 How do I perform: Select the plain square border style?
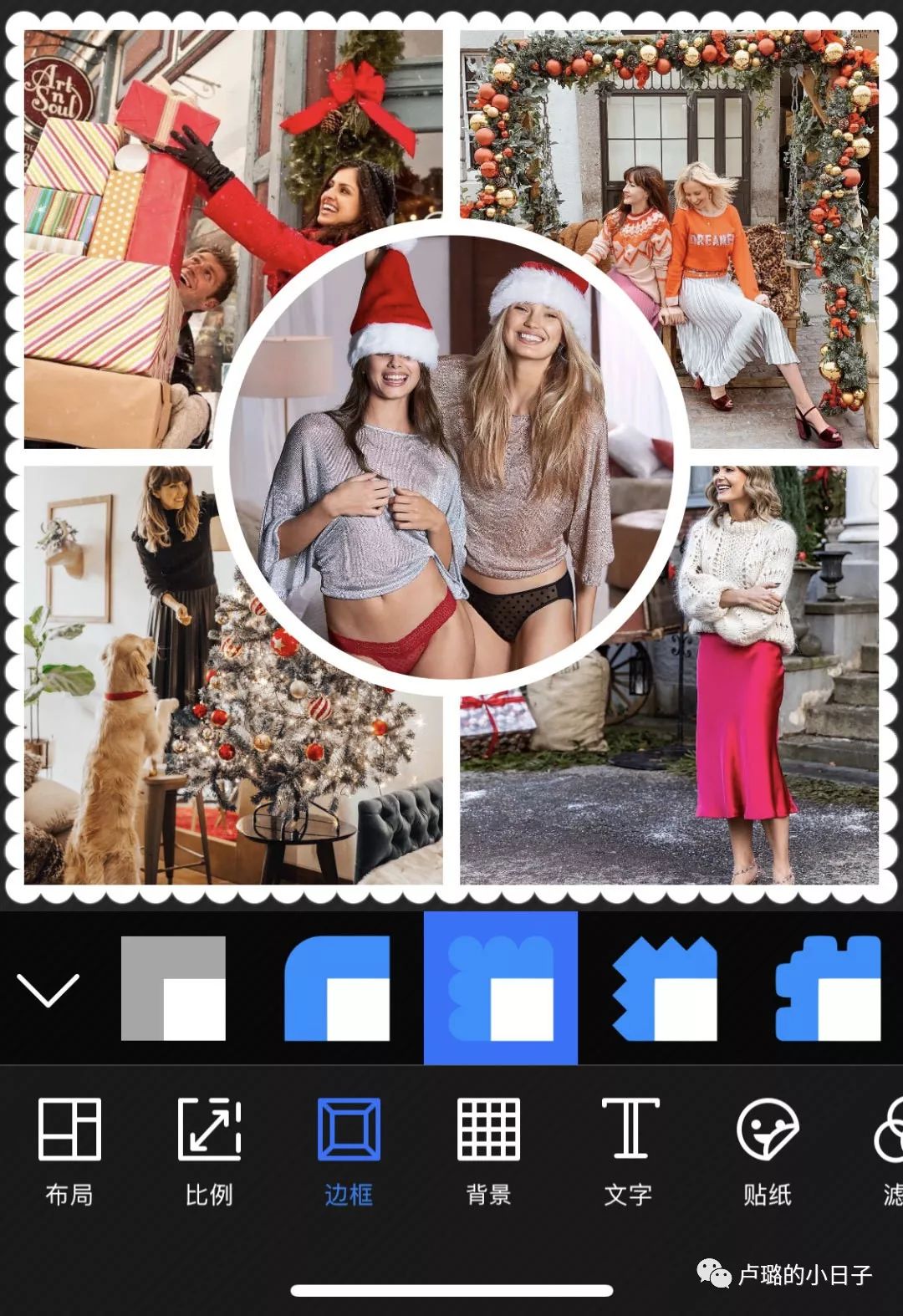(173, 988)
